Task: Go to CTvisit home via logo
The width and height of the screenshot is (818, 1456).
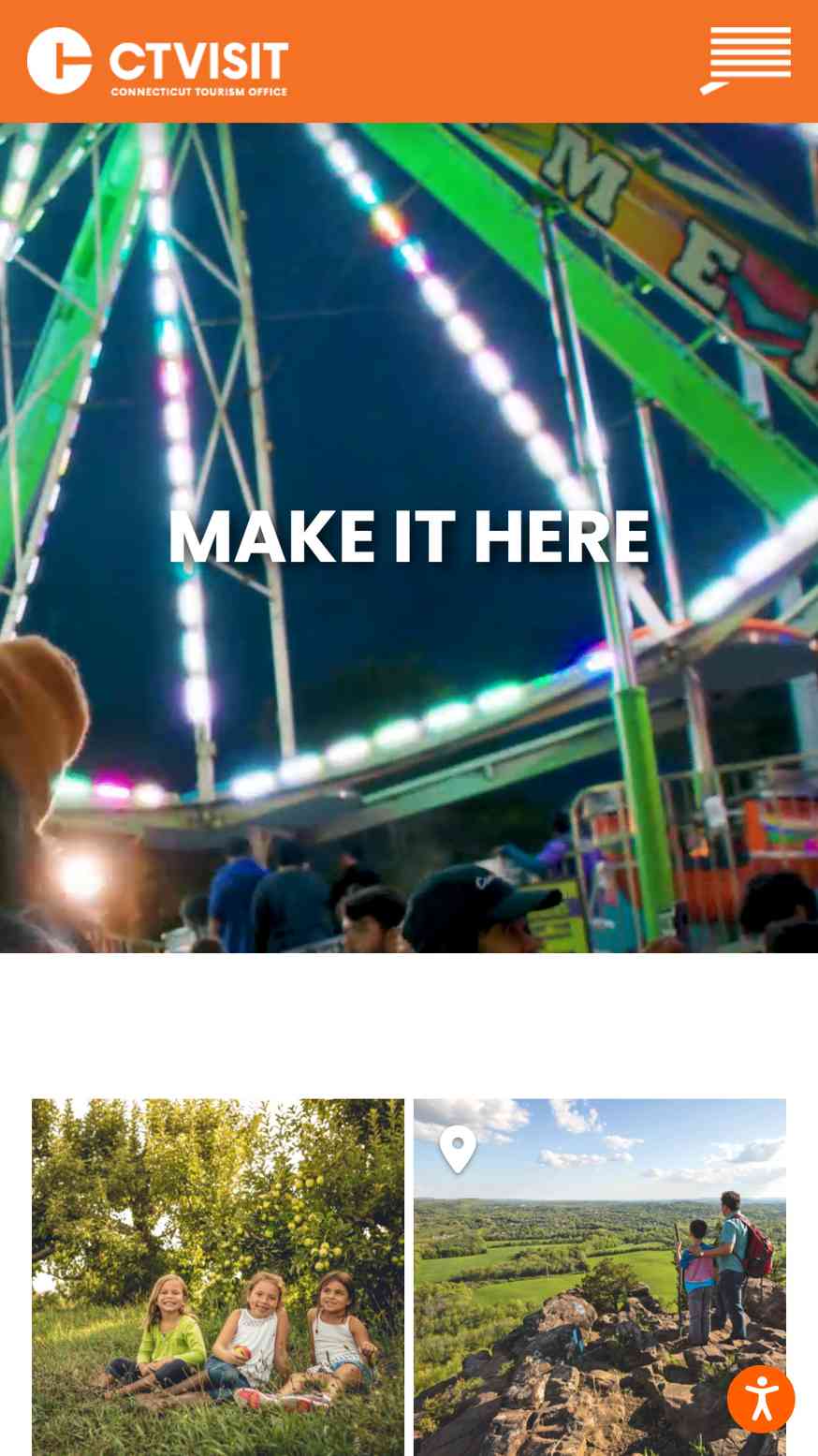Action: (x=157, y=61)
